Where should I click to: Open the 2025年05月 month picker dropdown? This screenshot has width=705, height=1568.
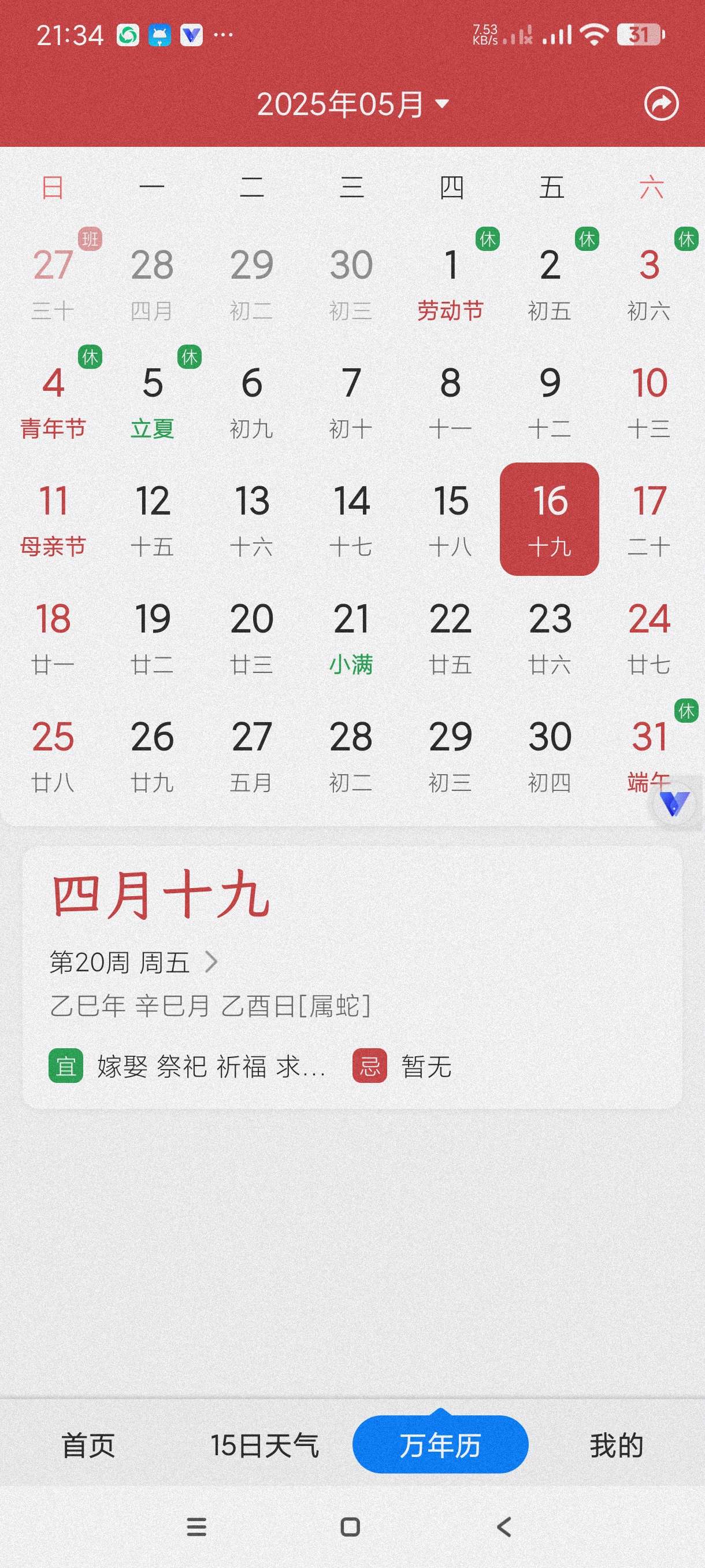pos(353,104)
